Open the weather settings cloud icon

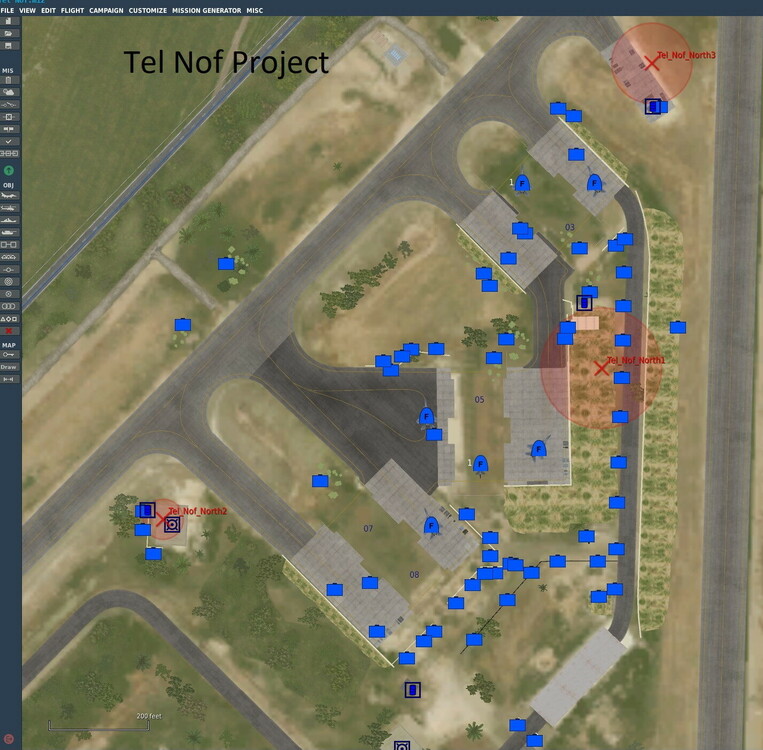point(9,92)
